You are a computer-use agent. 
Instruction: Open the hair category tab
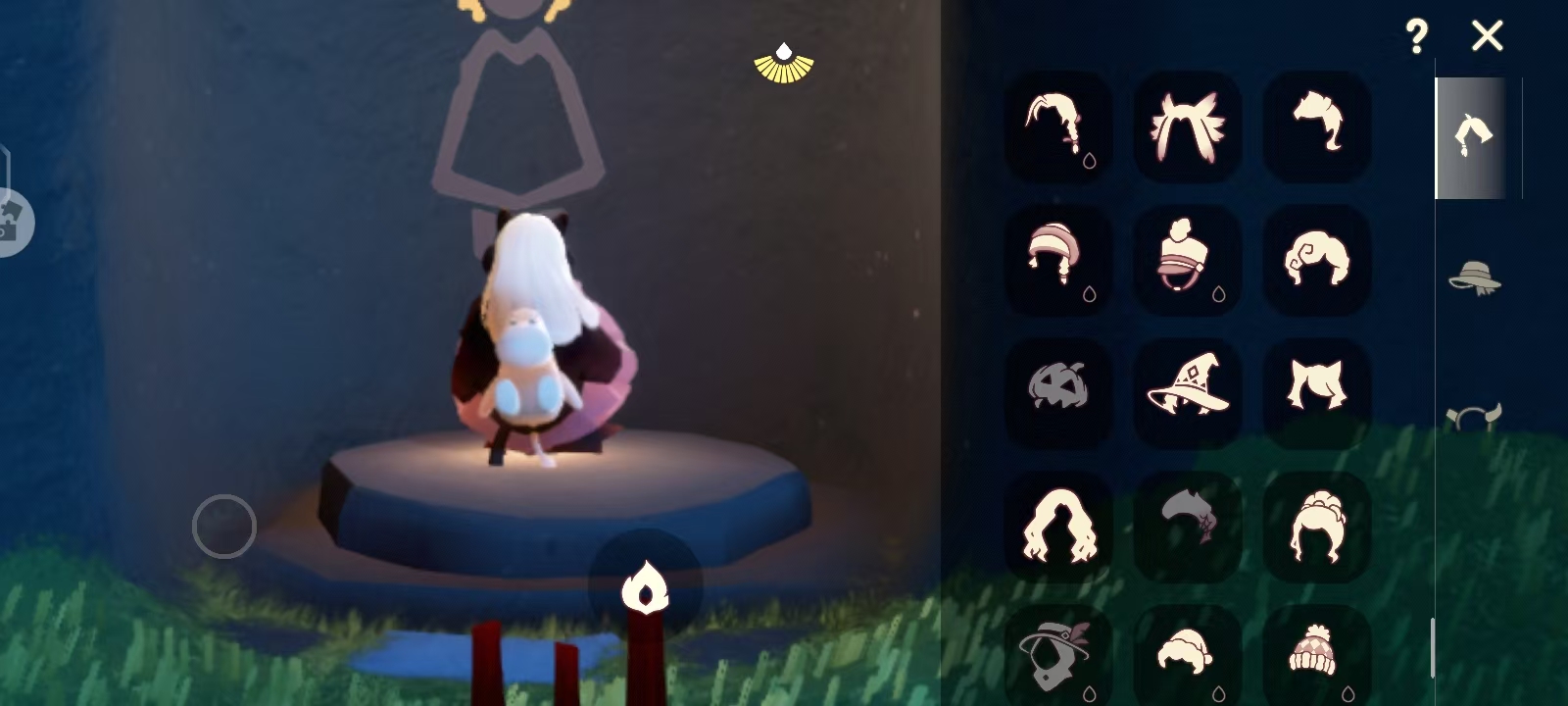1473,137
